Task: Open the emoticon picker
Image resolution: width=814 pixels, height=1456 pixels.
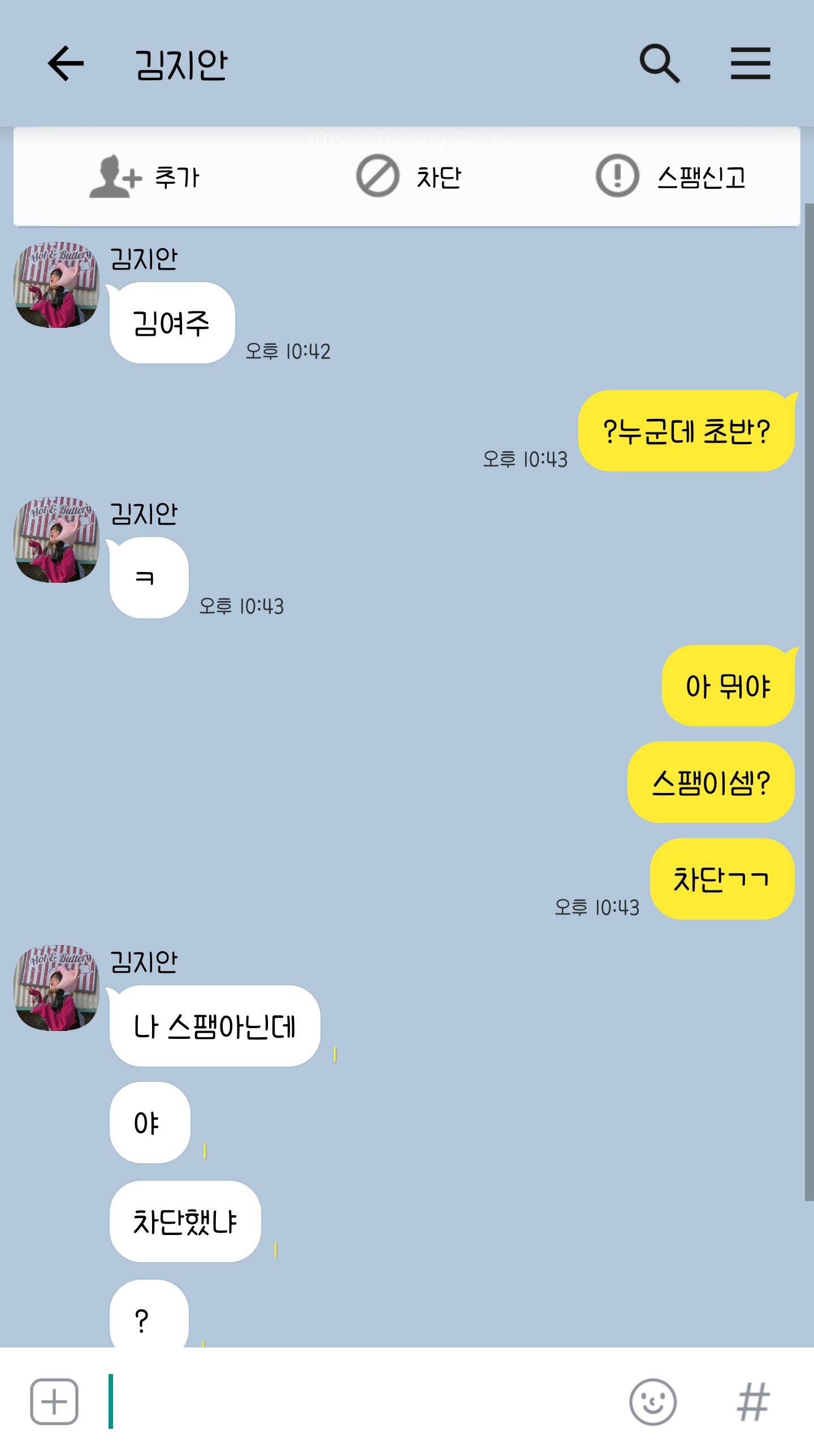Action: pyautogui.click(x=653, y=1402)
